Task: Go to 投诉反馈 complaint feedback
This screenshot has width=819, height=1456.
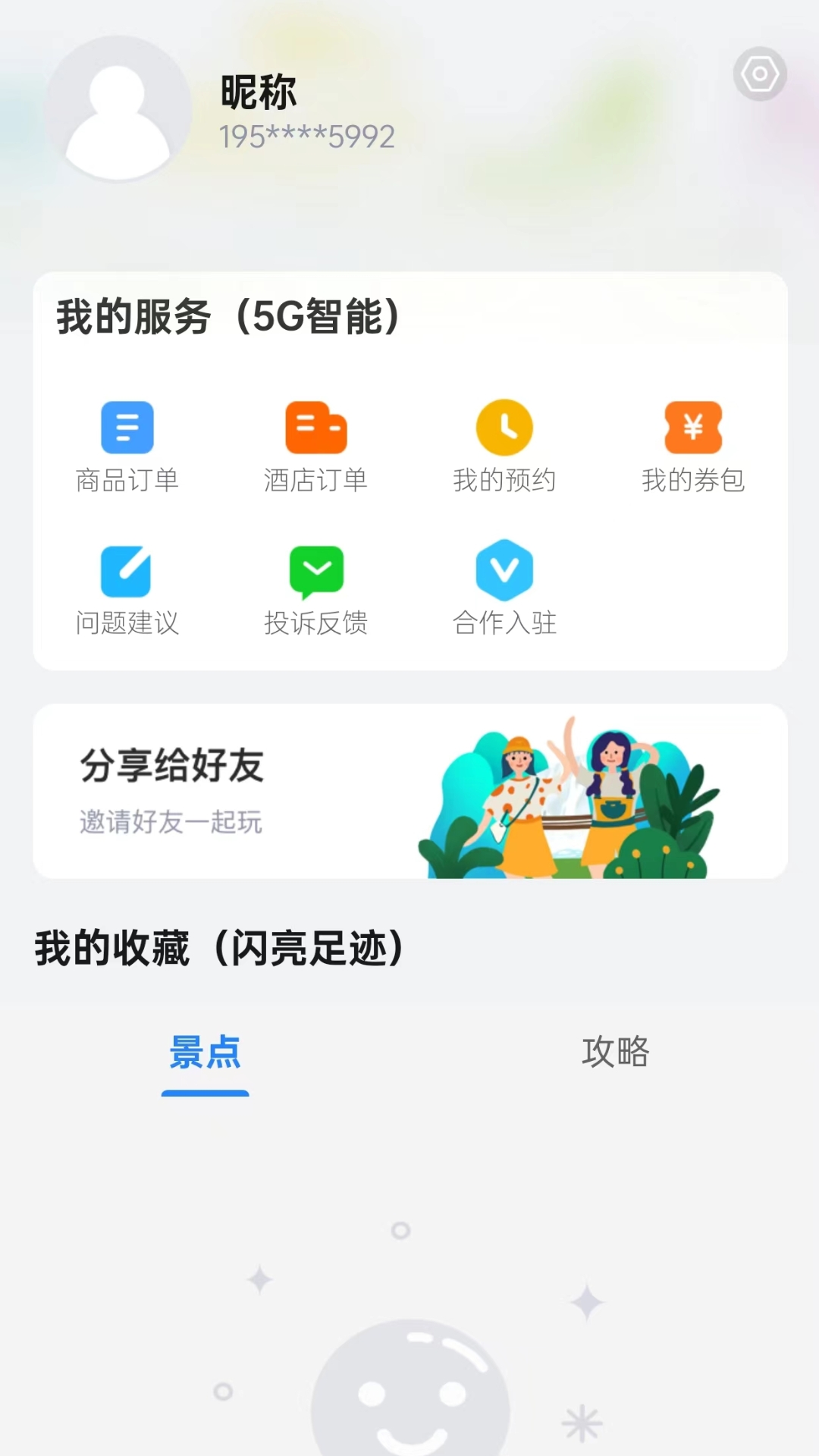Action: tap(315, 589)
